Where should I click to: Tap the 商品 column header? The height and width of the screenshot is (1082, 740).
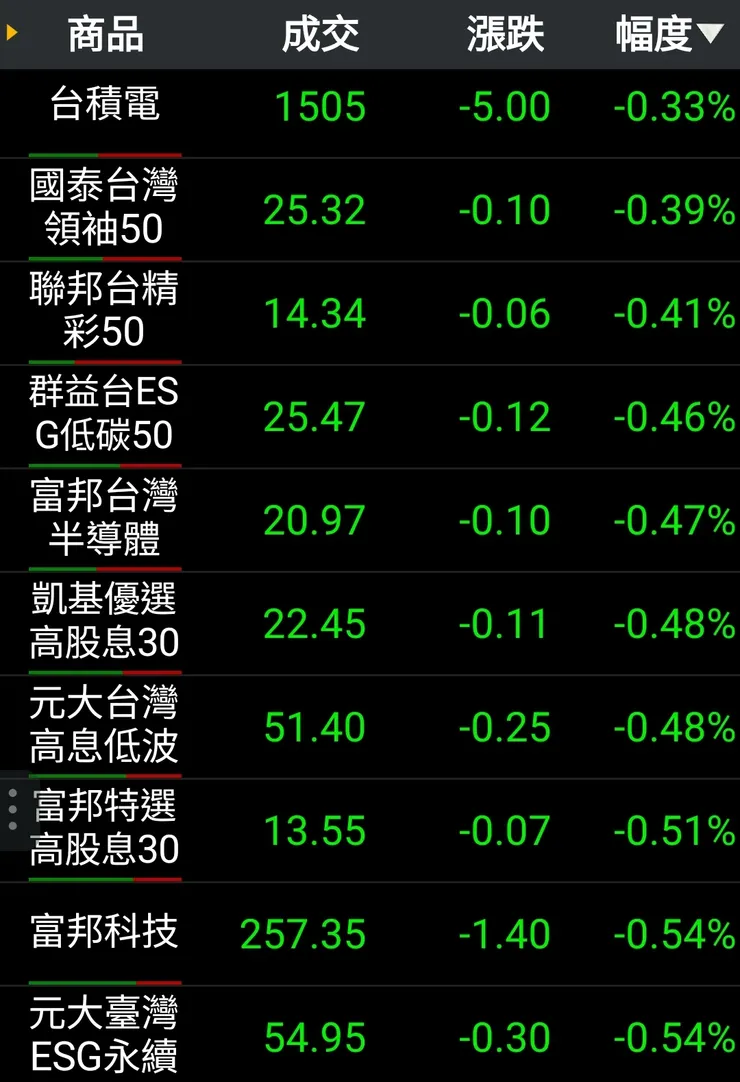(105, 35)
